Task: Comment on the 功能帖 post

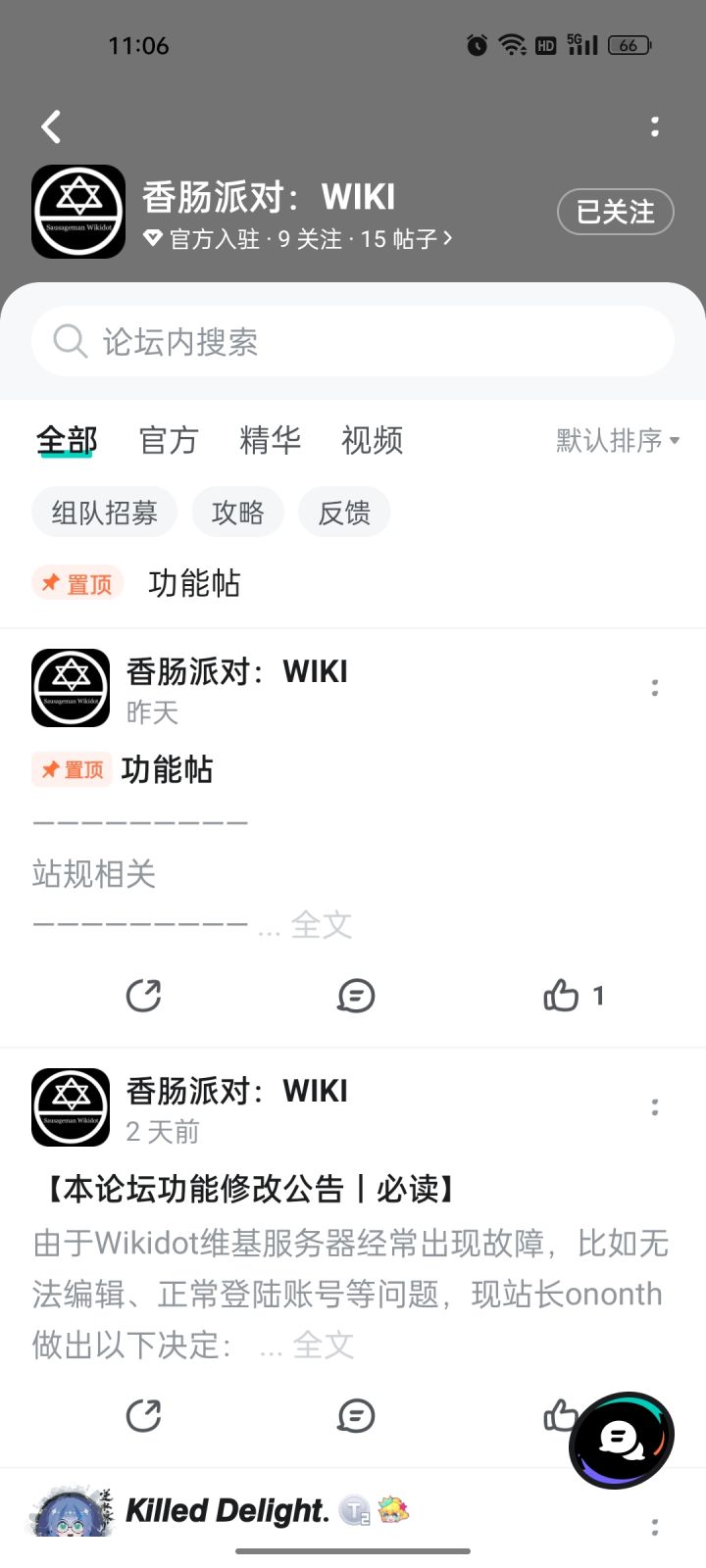Action: tap(355, 996)
